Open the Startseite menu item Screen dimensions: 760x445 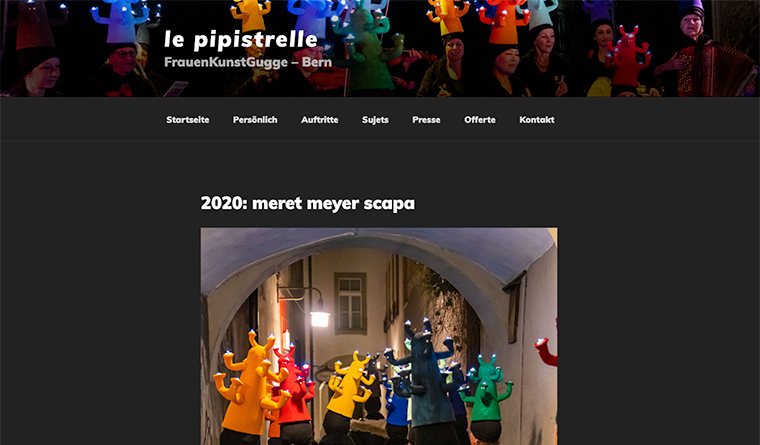click(188, 120)
